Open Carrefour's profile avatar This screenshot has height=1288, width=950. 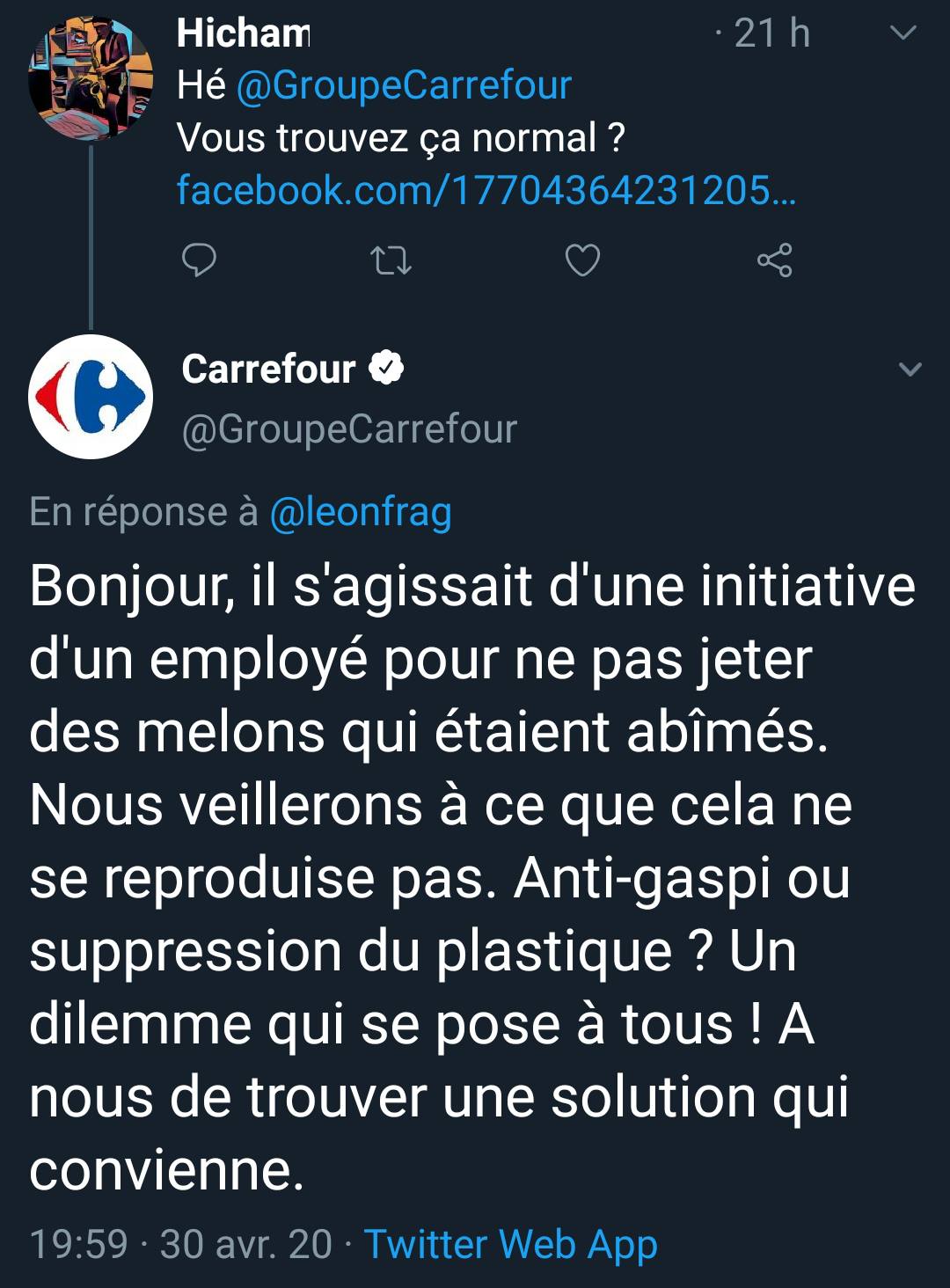(91, 397)
